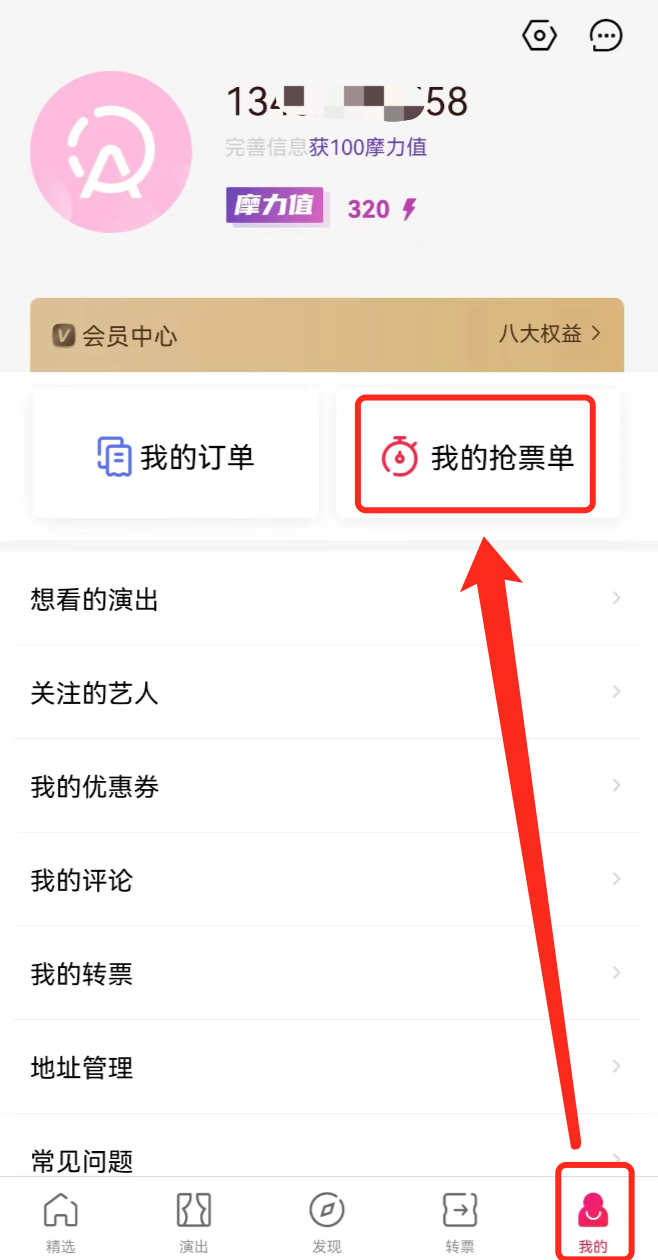Open 我的订单
This screenshot has width=658, height=1260.
pyautogui.click(x=176, y=457)
